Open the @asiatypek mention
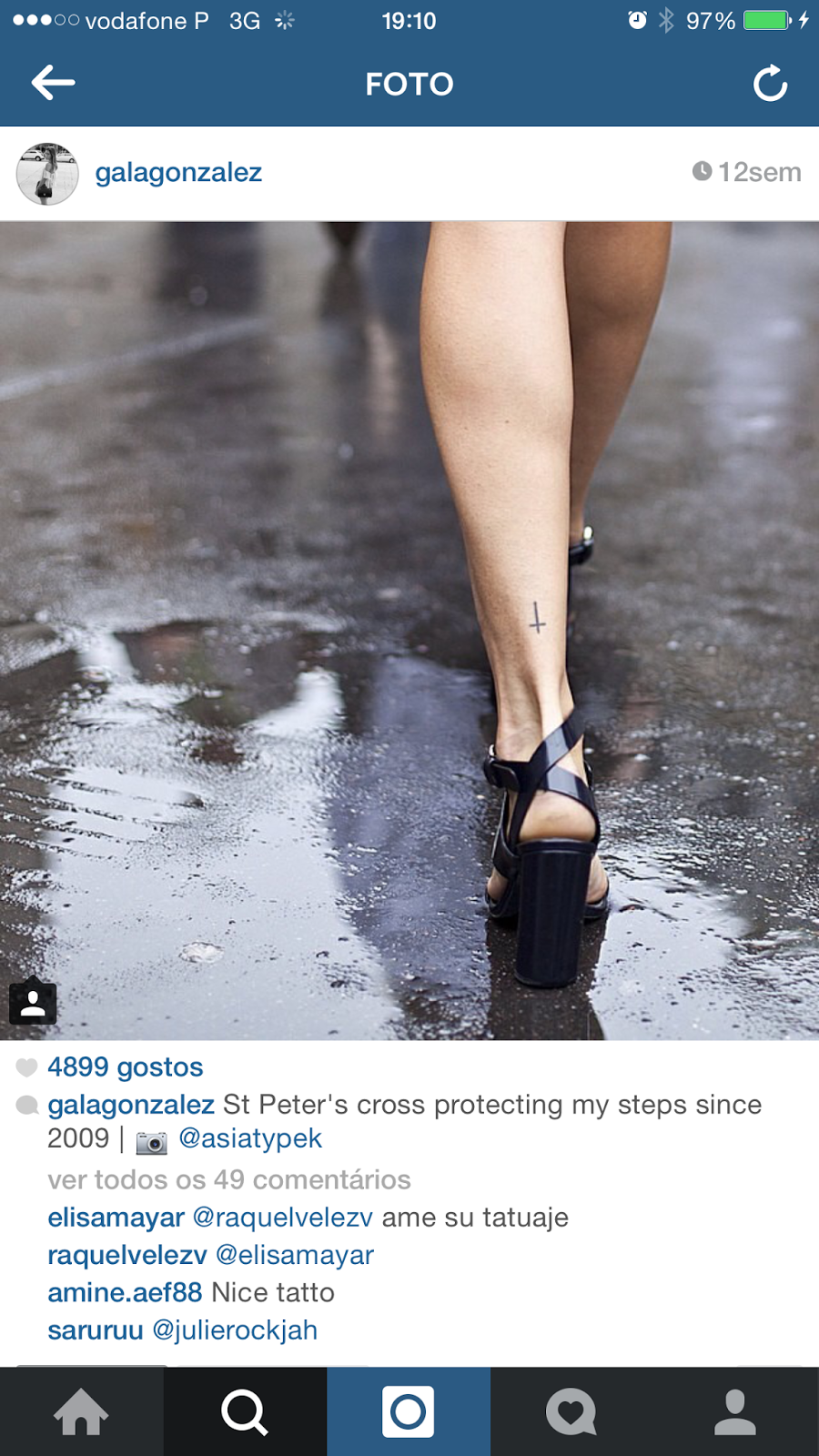The image size is (819, 1456). (x=250, y=1138)
